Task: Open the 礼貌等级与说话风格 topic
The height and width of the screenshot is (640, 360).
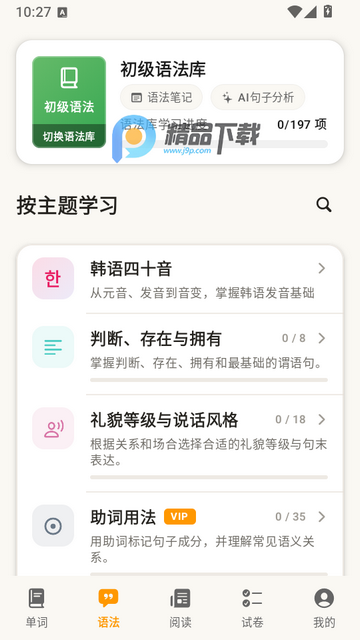Action: [x=180, y=443]
